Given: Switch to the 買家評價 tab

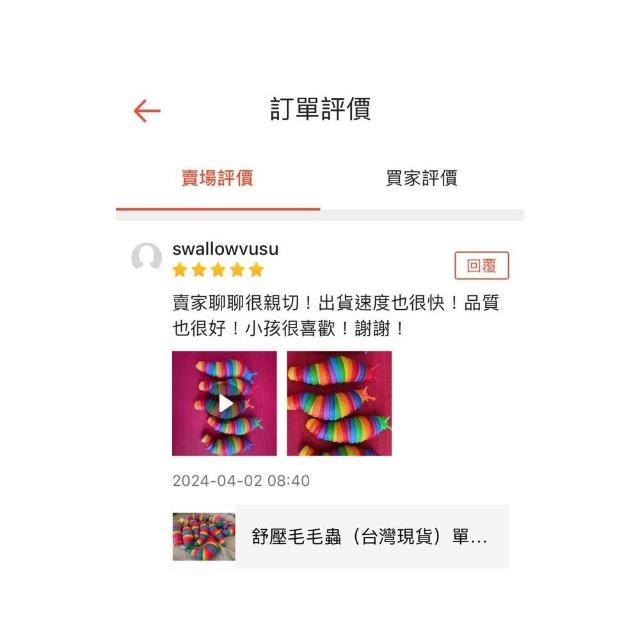Looking at the screenshot, I should coord(422,178).
